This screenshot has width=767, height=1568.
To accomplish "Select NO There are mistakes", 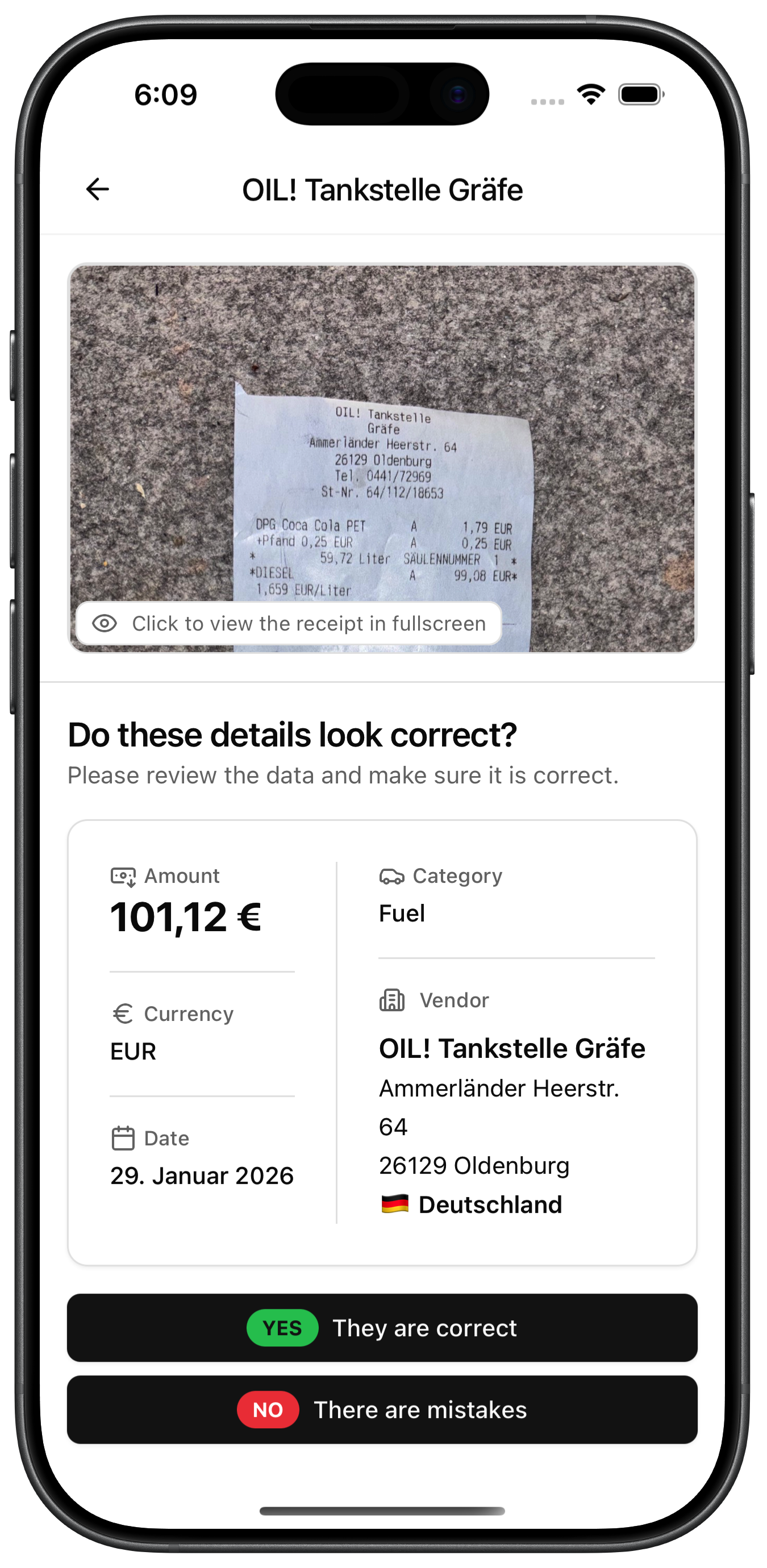I will tap(382, 1409).
